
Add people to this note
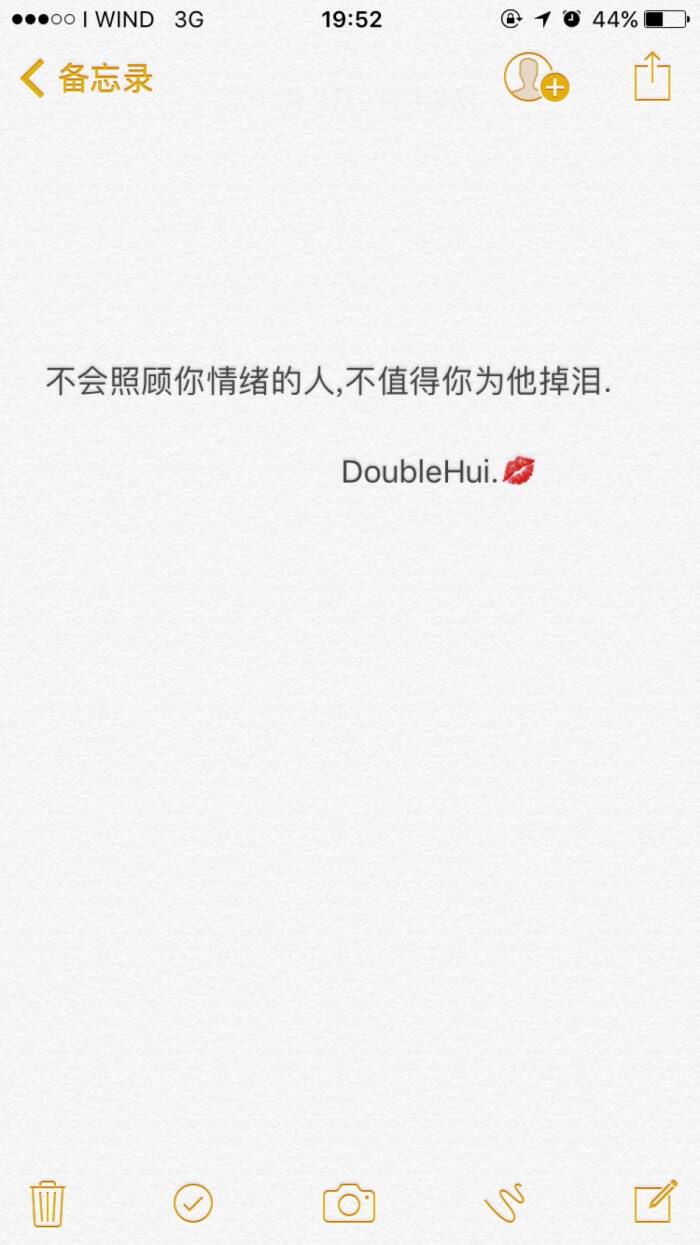[x=535, y=77]
